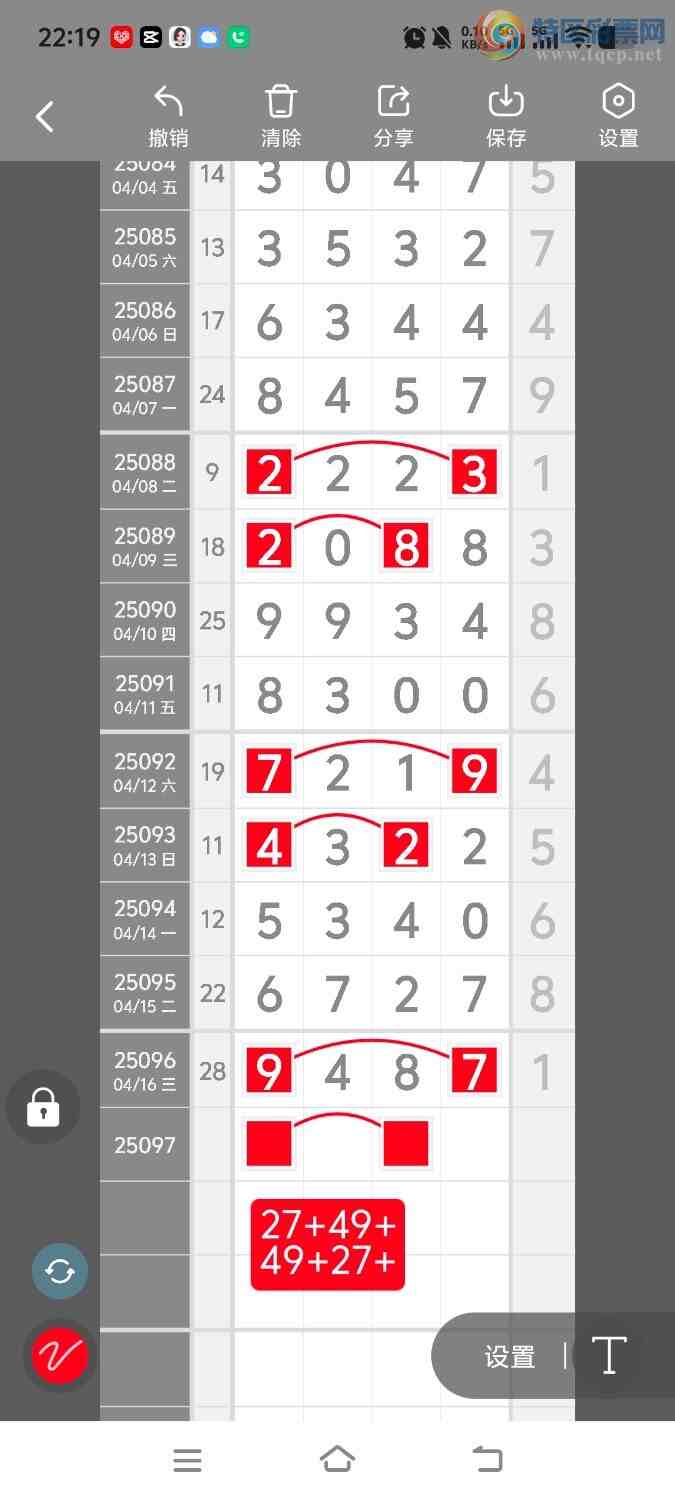This screenshot has height=1500, width=675.
Task: Undo the last drawing action (撤销)
Action: [168, 116]
